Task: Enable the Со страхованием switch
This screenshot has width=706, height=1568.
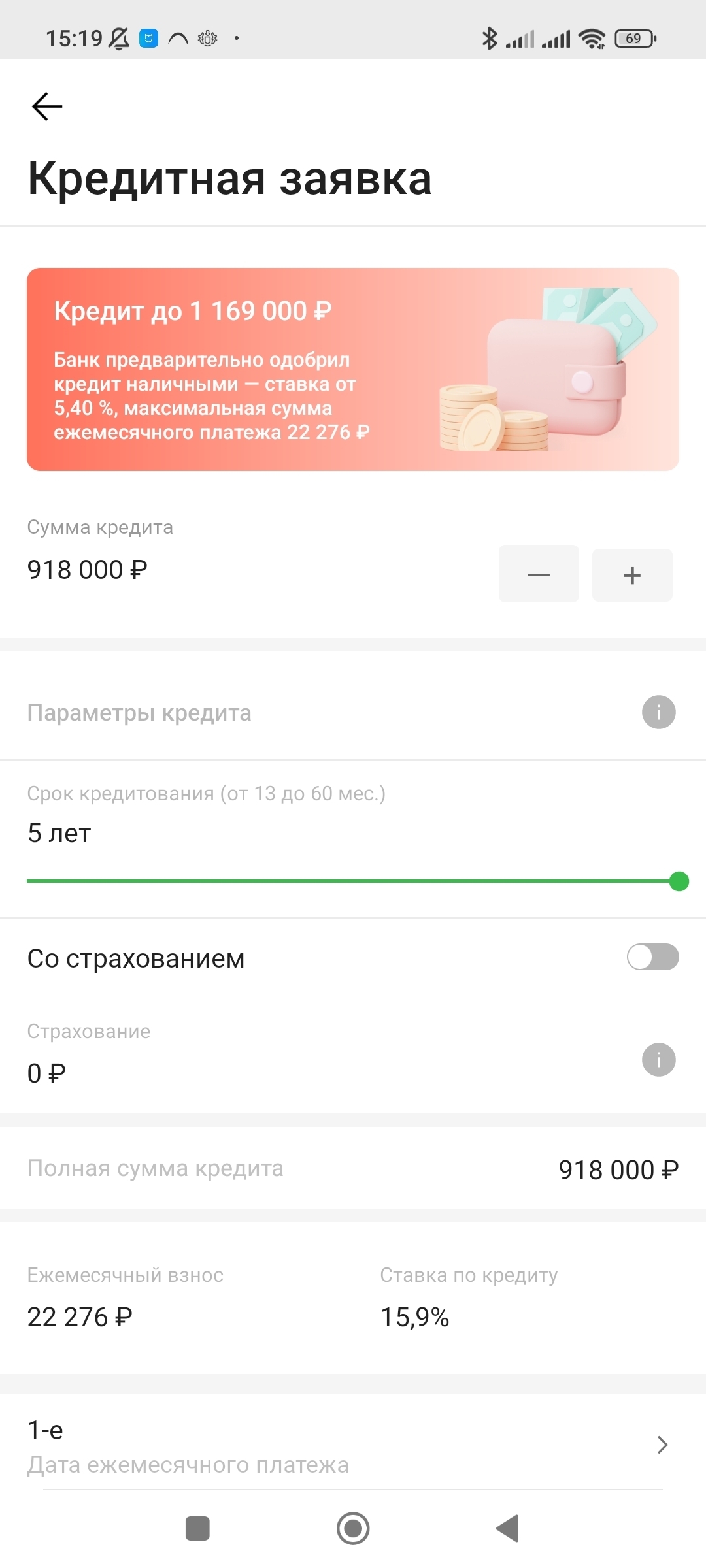Action: [x=652, y=957]
